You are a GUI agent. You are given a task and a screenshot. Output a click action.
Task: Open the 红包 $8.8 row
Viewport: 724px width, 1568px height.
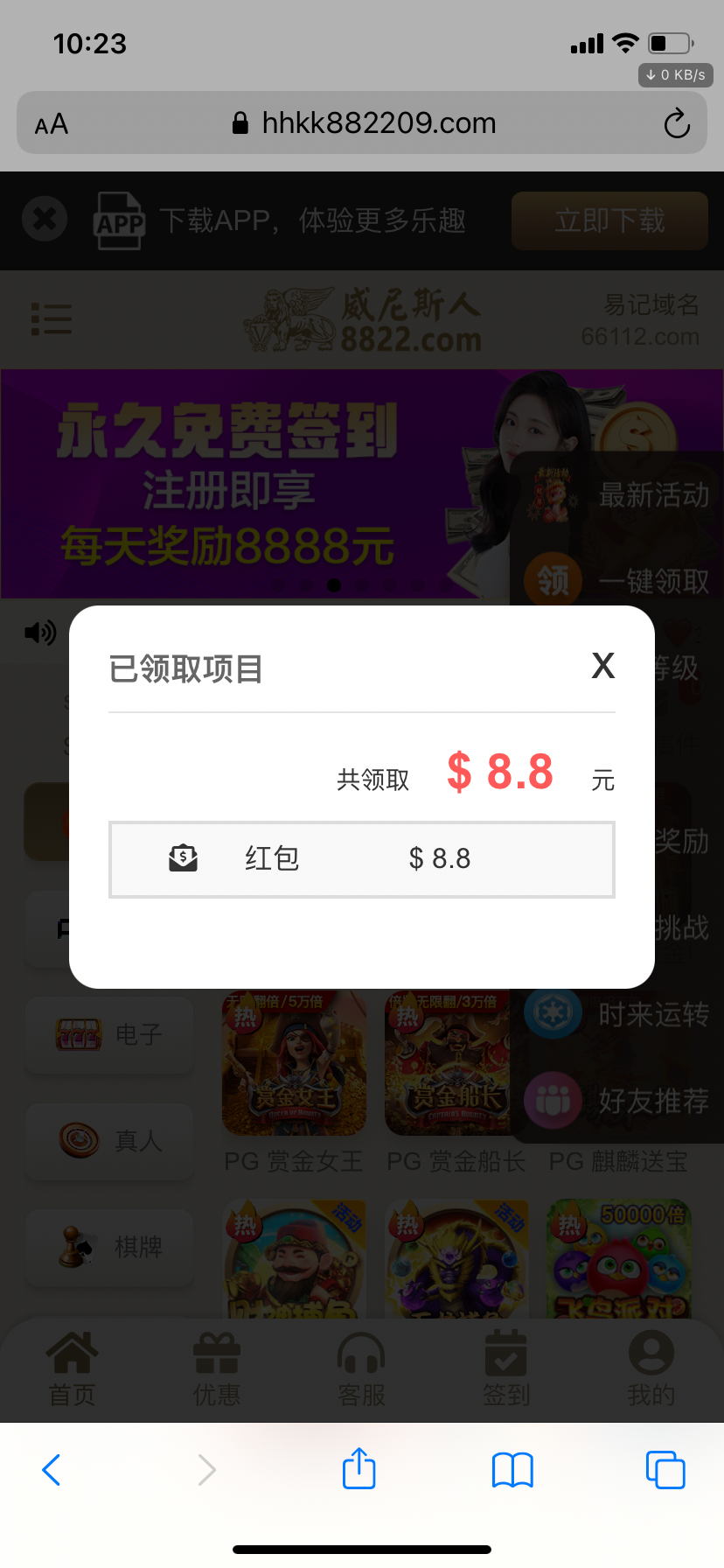click(361, 859)
